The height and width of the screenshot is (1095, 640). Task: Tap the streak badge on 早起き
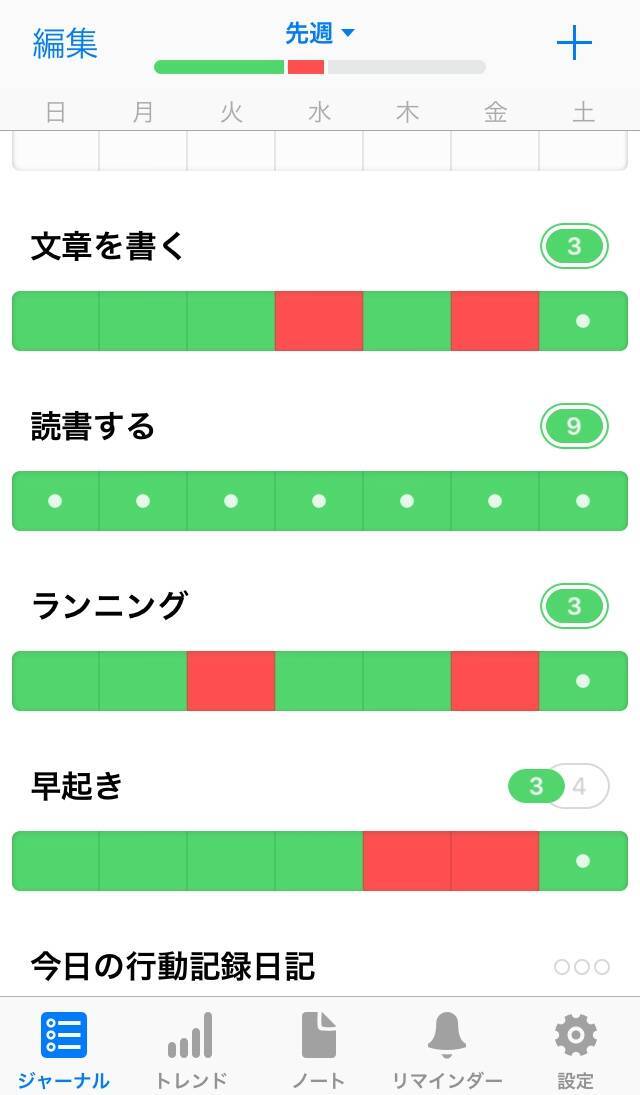pos(558,787)
